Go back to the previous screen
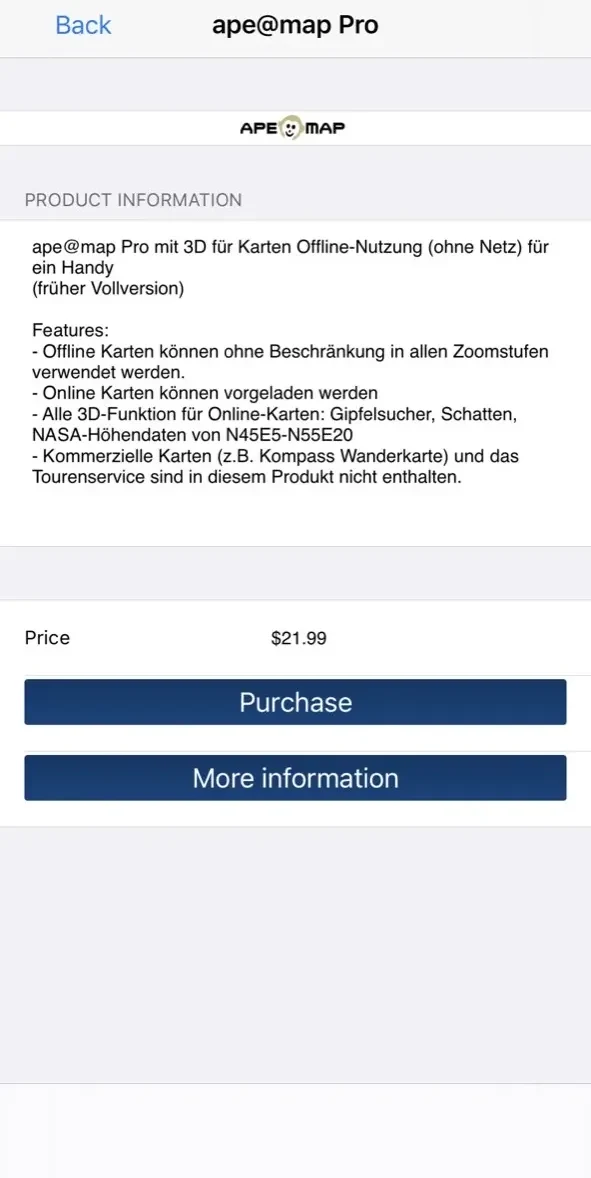 click(83, 25)
